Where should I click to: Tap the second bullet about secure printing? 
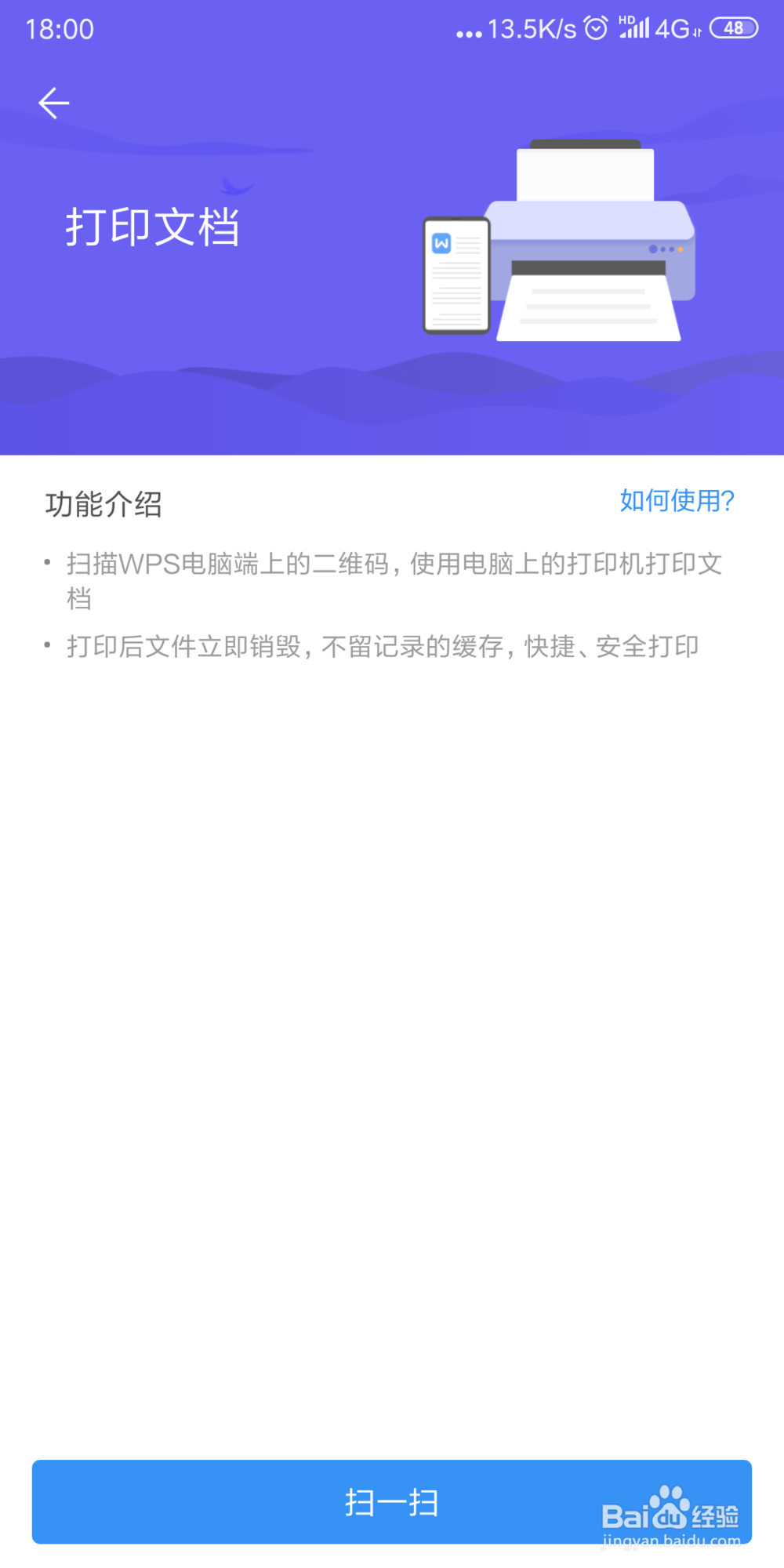point(383,646)
